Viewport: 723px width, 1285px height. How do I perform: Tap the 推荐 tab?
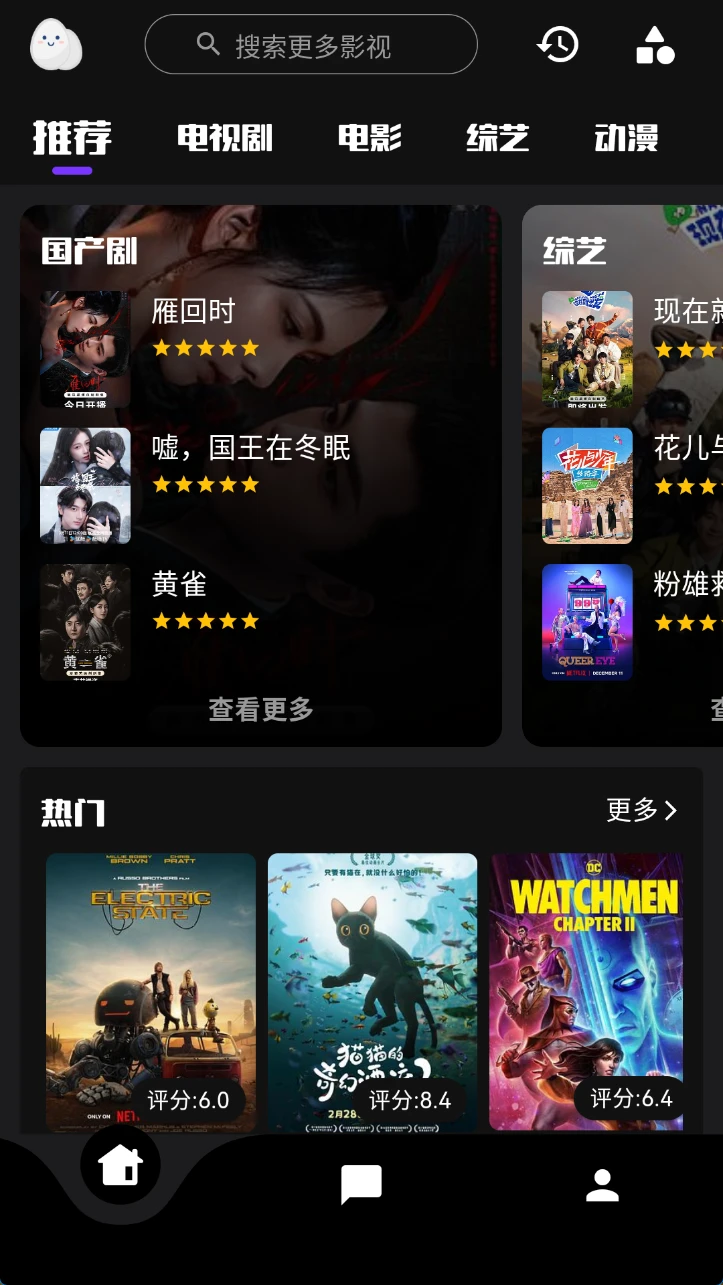point(72,138)
